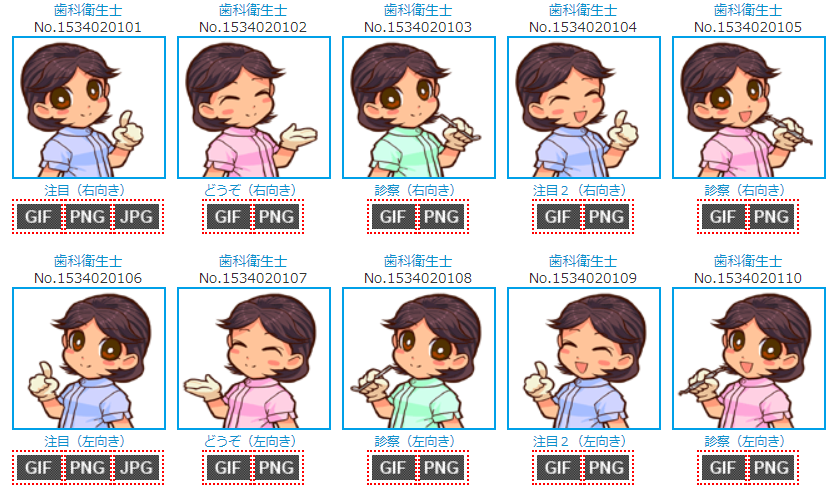Download JPG for illustration No.1534020101

[x=136, y=217]
